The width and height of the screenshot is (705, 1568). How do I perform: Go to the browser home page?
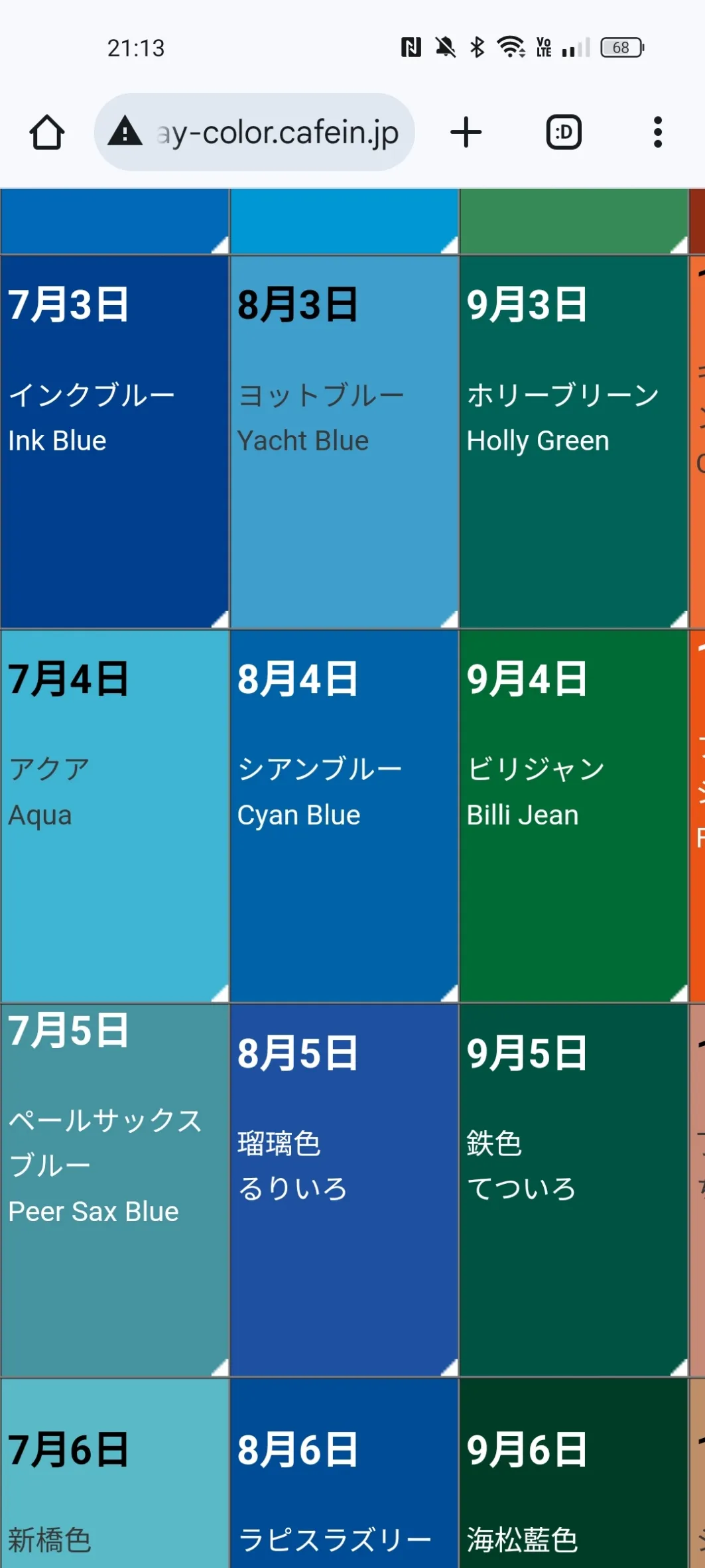pos(47,132)
